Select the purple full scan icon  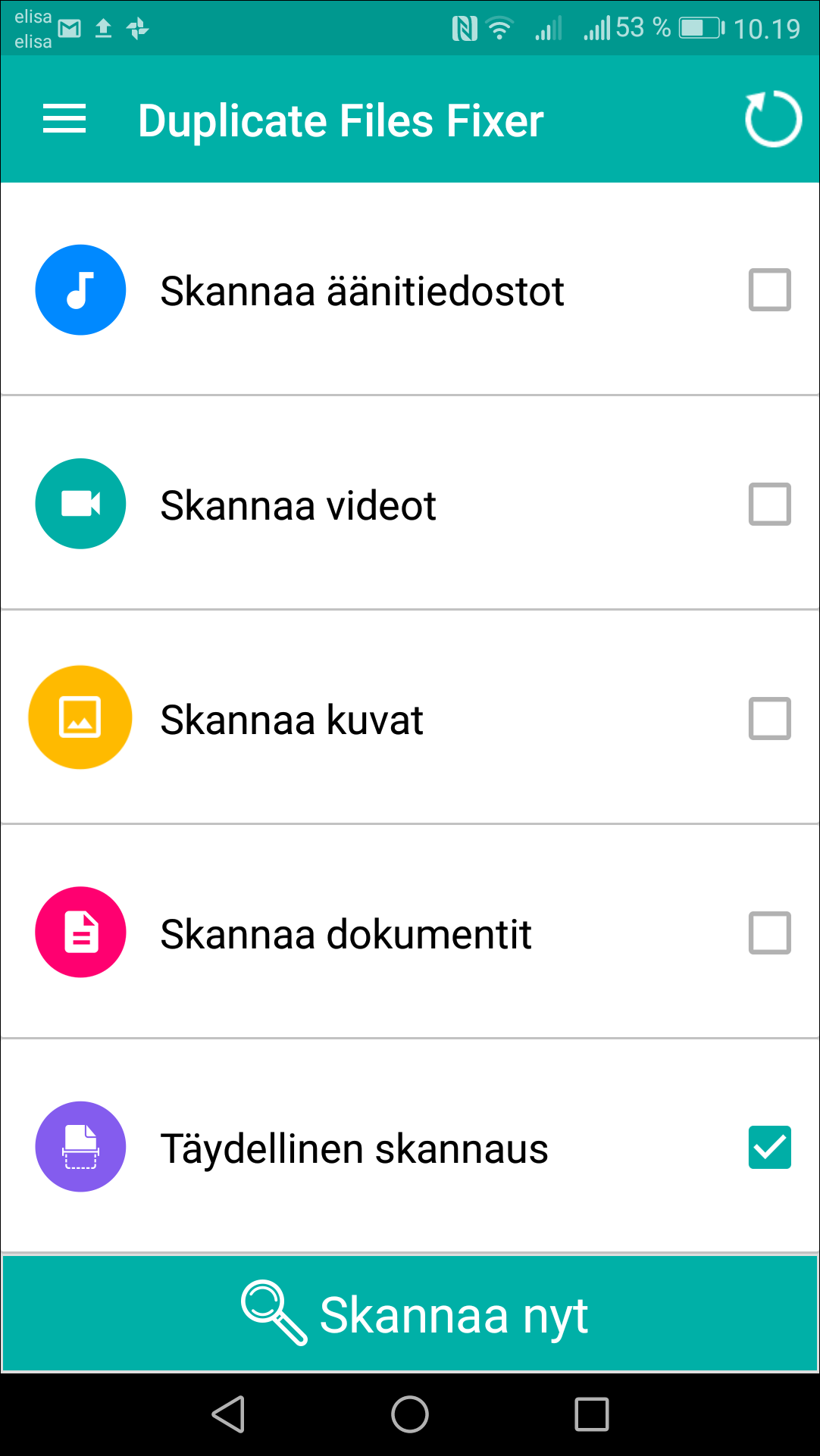coord(80,1147)
